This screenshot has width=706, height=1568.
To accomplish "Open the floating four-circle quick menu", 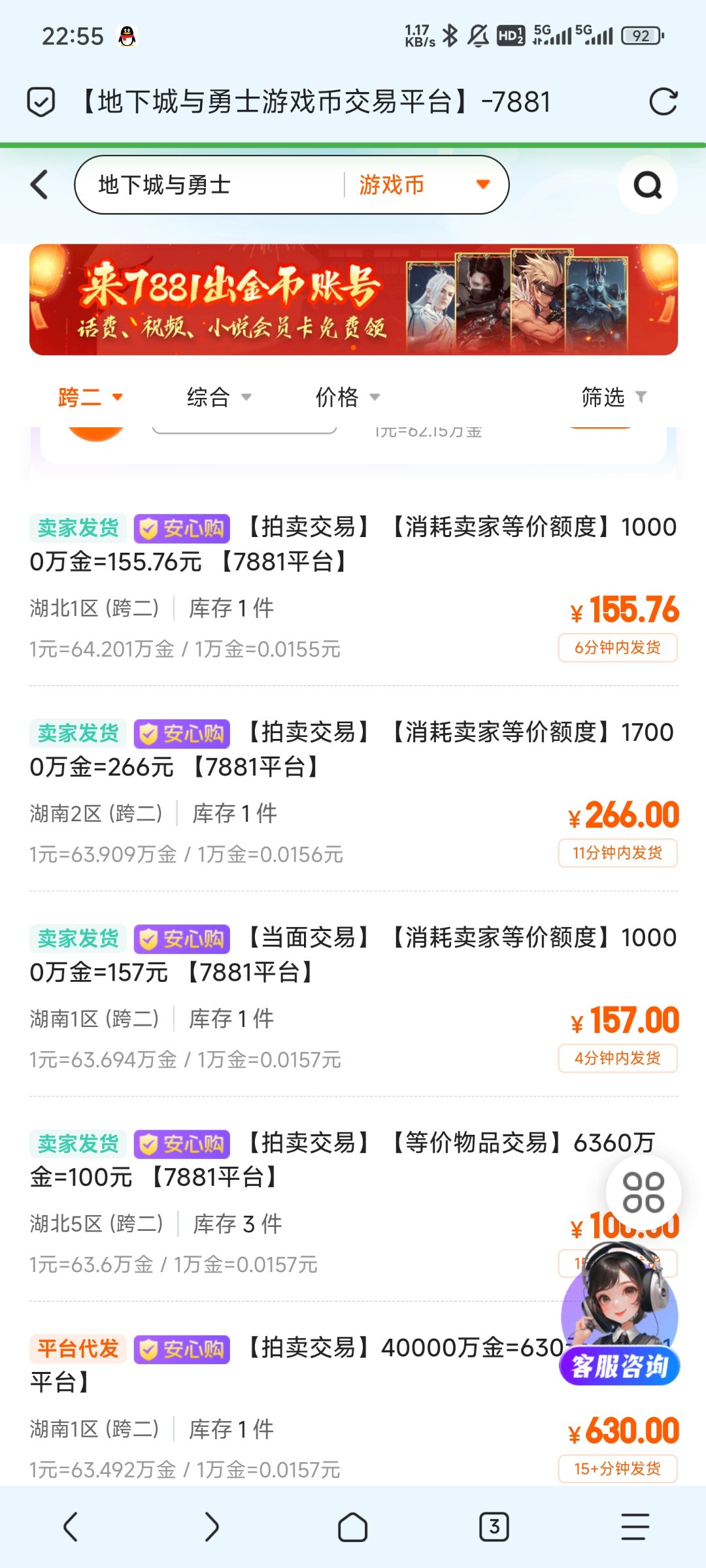I will [x=643, y=1192].
